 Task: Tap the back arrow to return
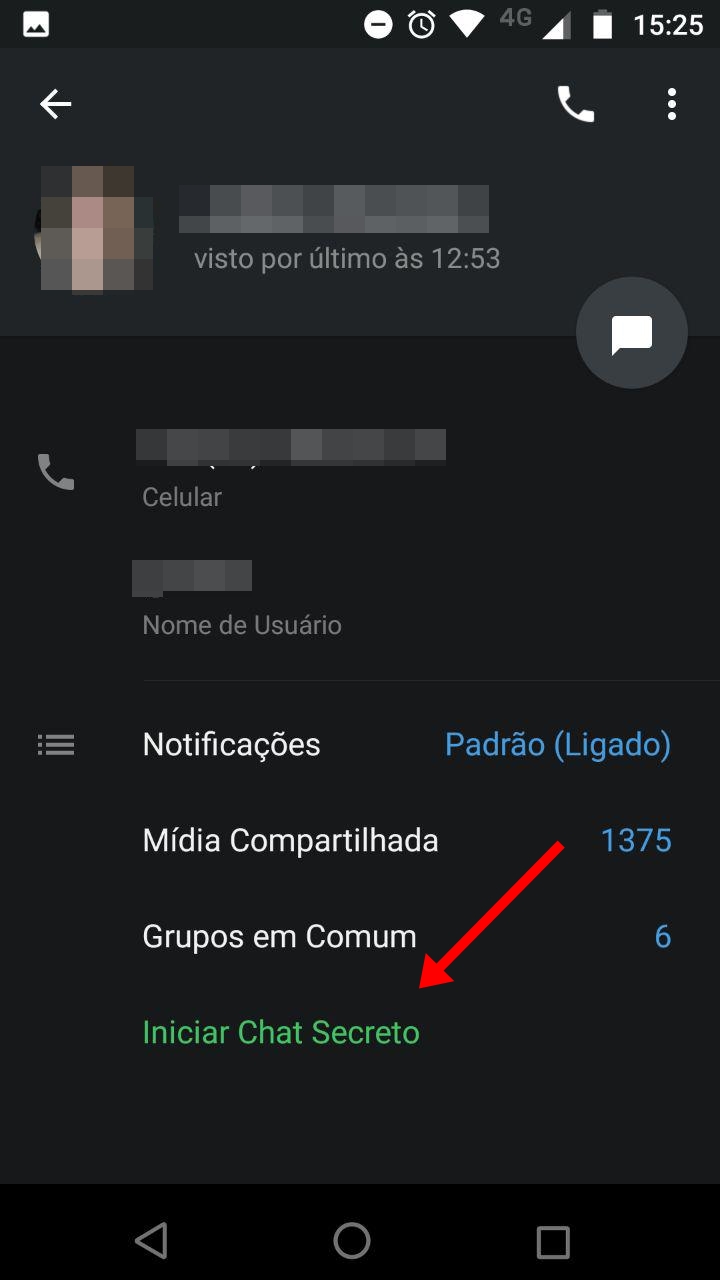point(55,103)
